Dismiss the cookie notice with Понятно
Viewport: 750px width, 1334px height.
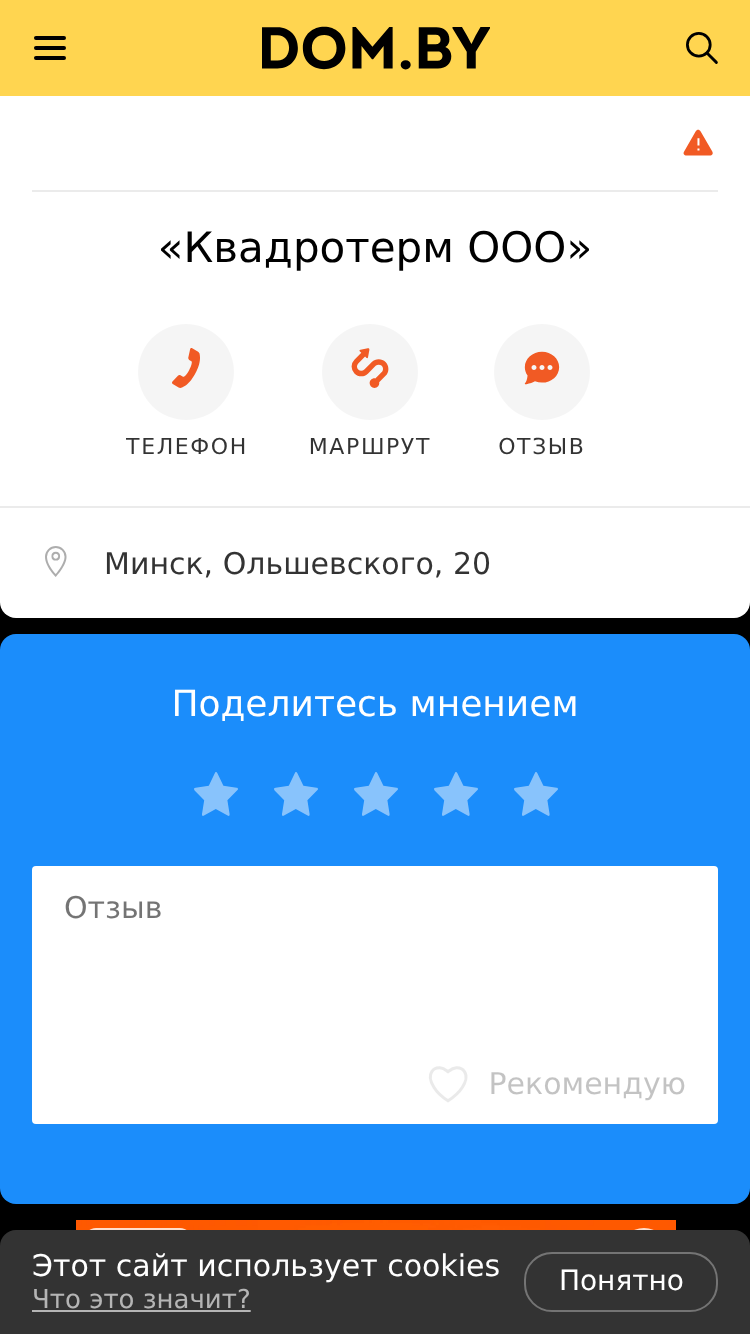[621, 1281]
